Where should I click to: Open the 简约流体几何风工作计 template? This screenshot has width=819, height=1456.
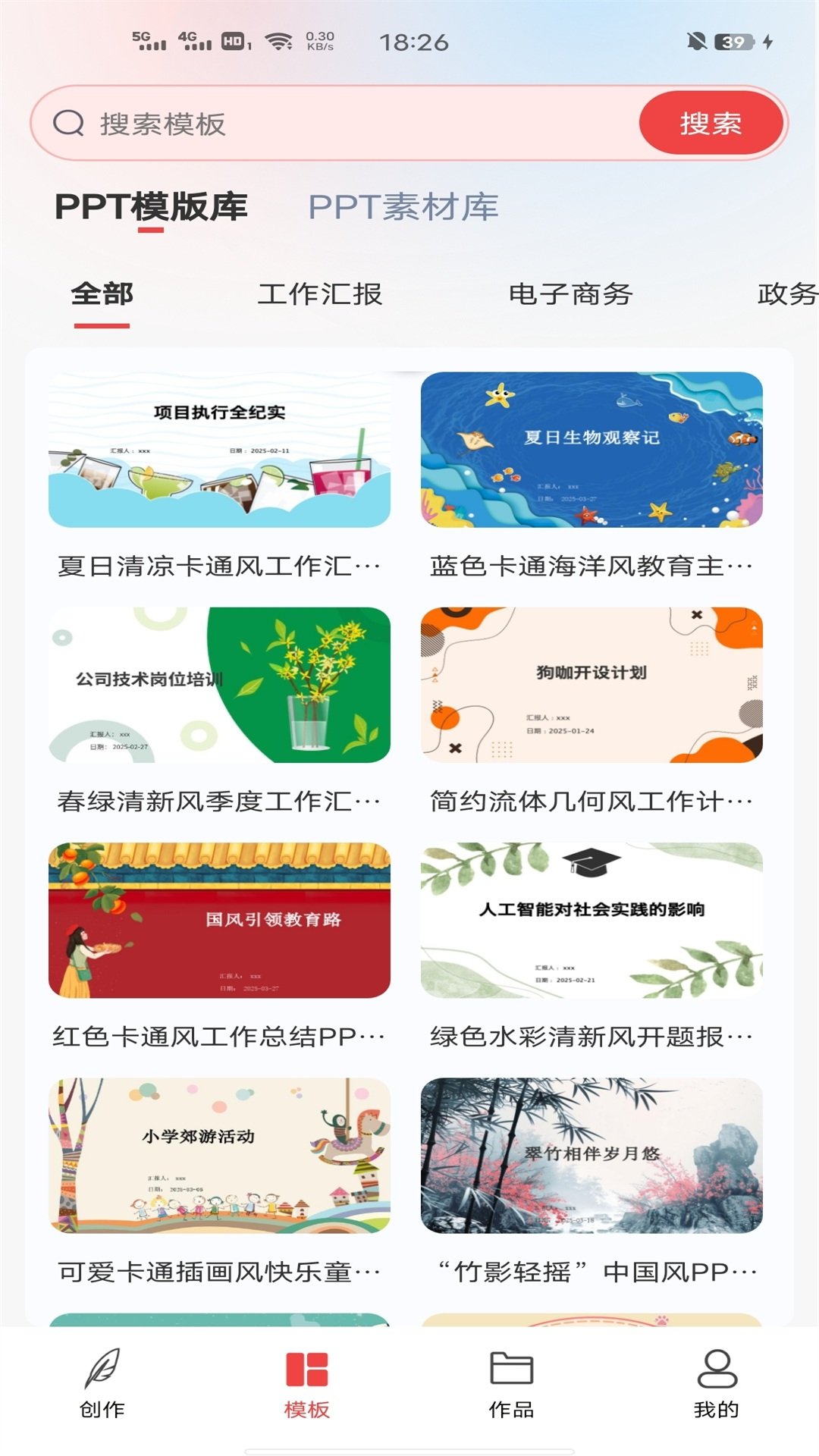591,686
